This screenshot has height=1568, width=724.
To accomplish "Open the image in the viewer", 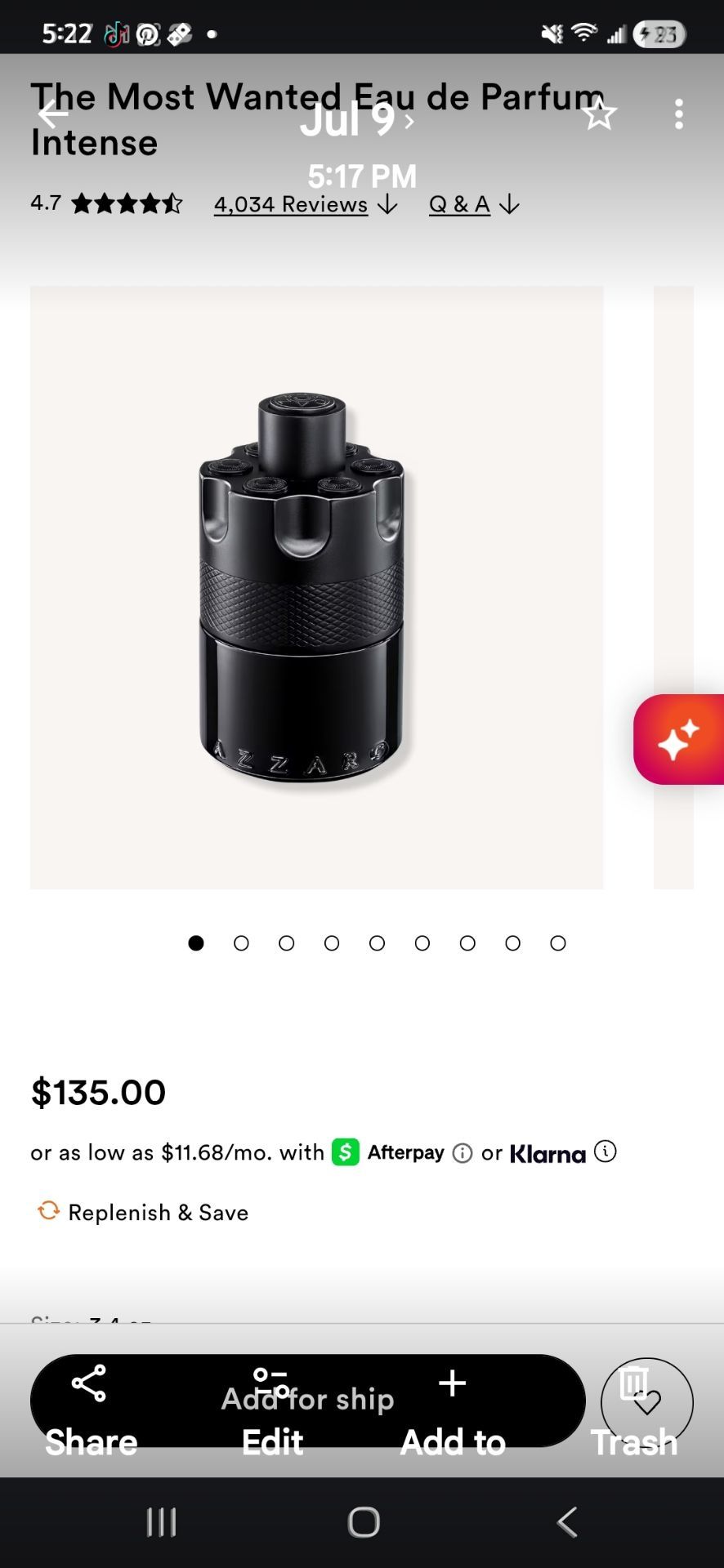I will [x=316, y=587].
